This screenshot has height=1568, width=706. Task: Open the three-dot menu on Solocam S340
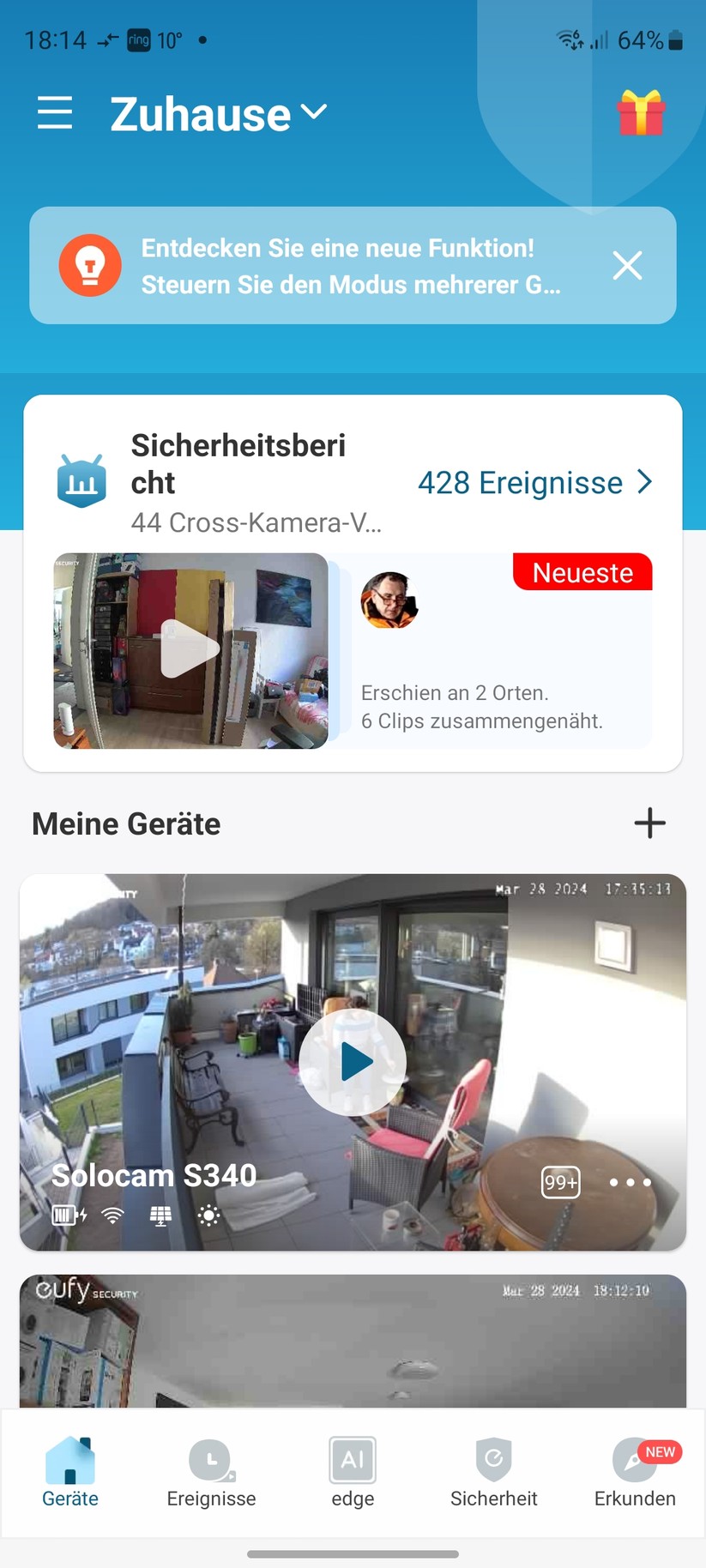(629, 1182)
